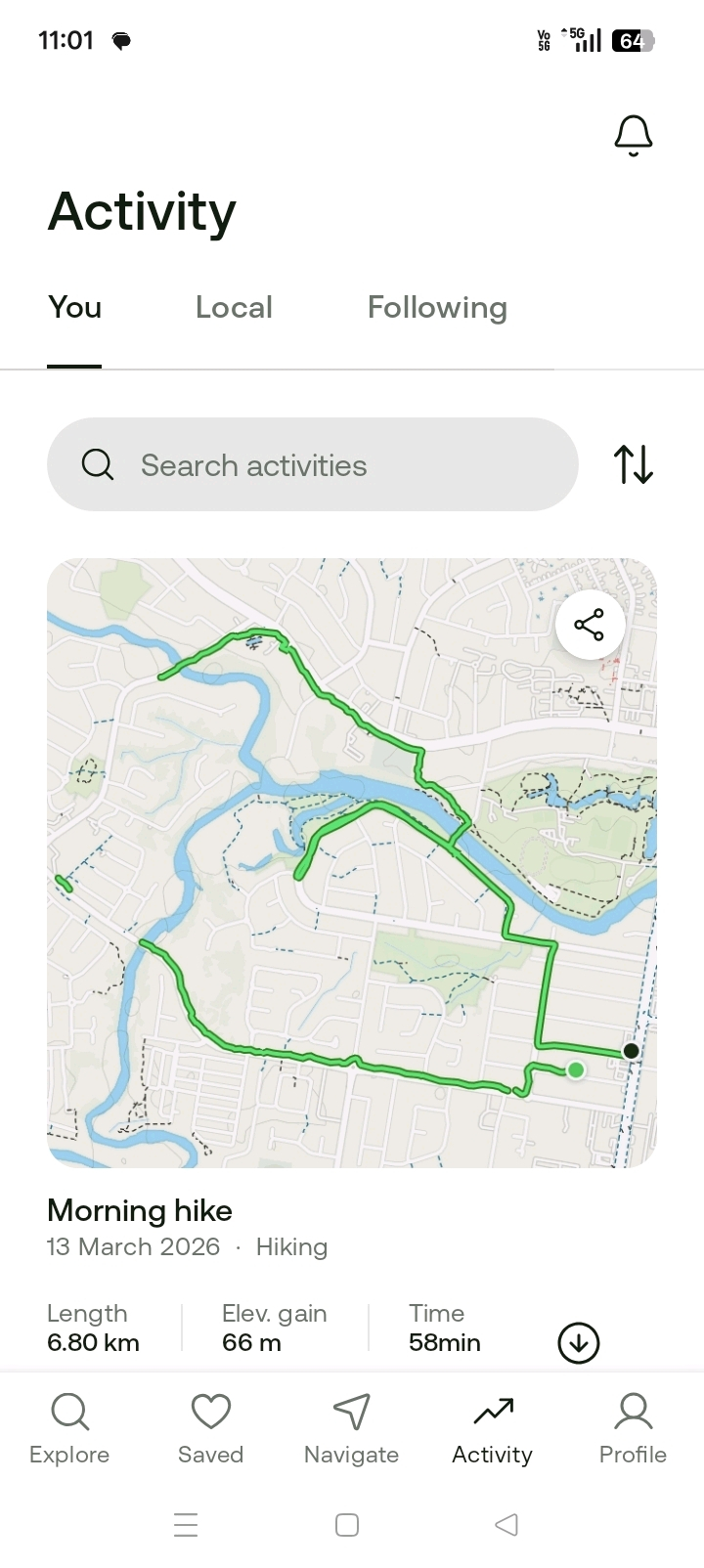704x1568 pixels.
Task: Switch to the Local tab
Action: (234, 308)
